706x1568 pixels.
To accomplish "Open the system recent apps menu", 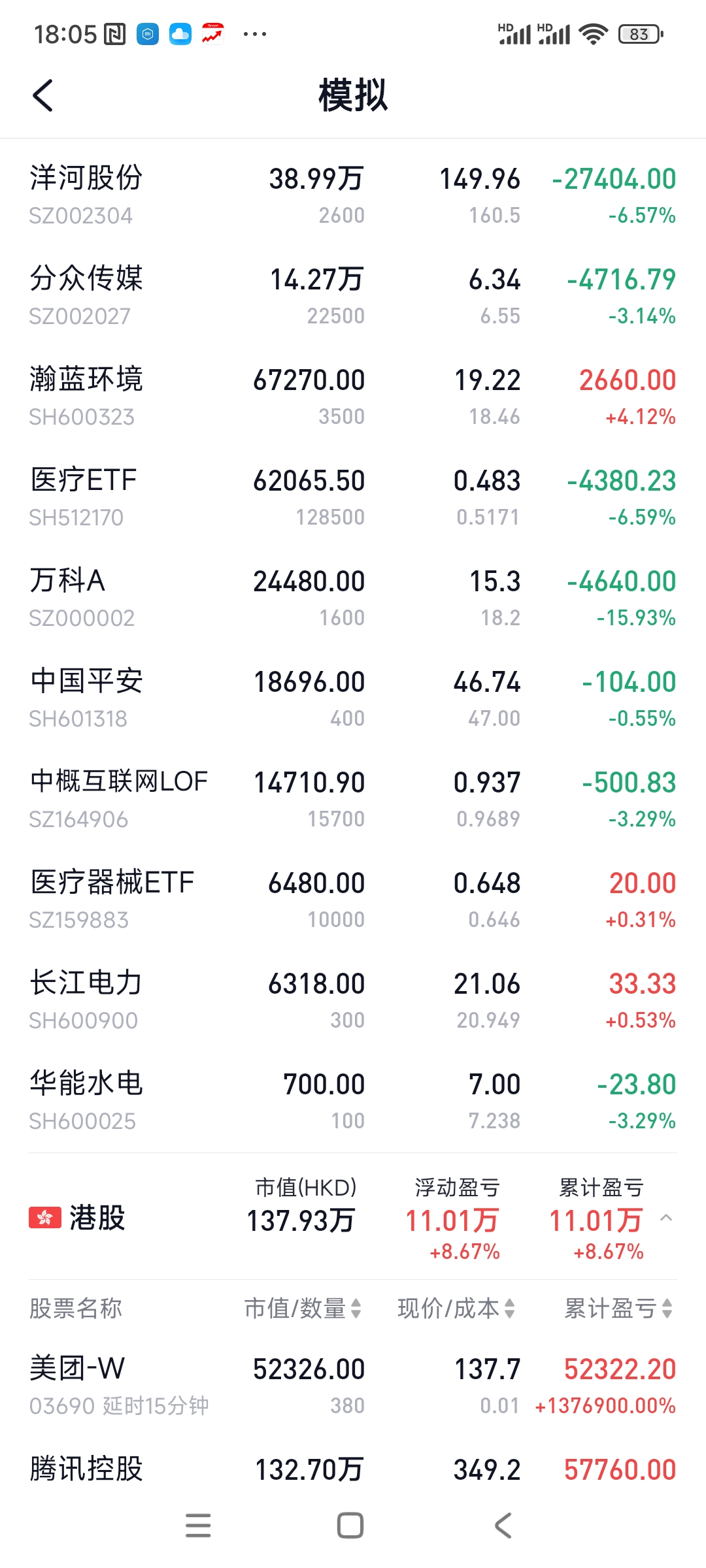I will tap(198, 1526).
